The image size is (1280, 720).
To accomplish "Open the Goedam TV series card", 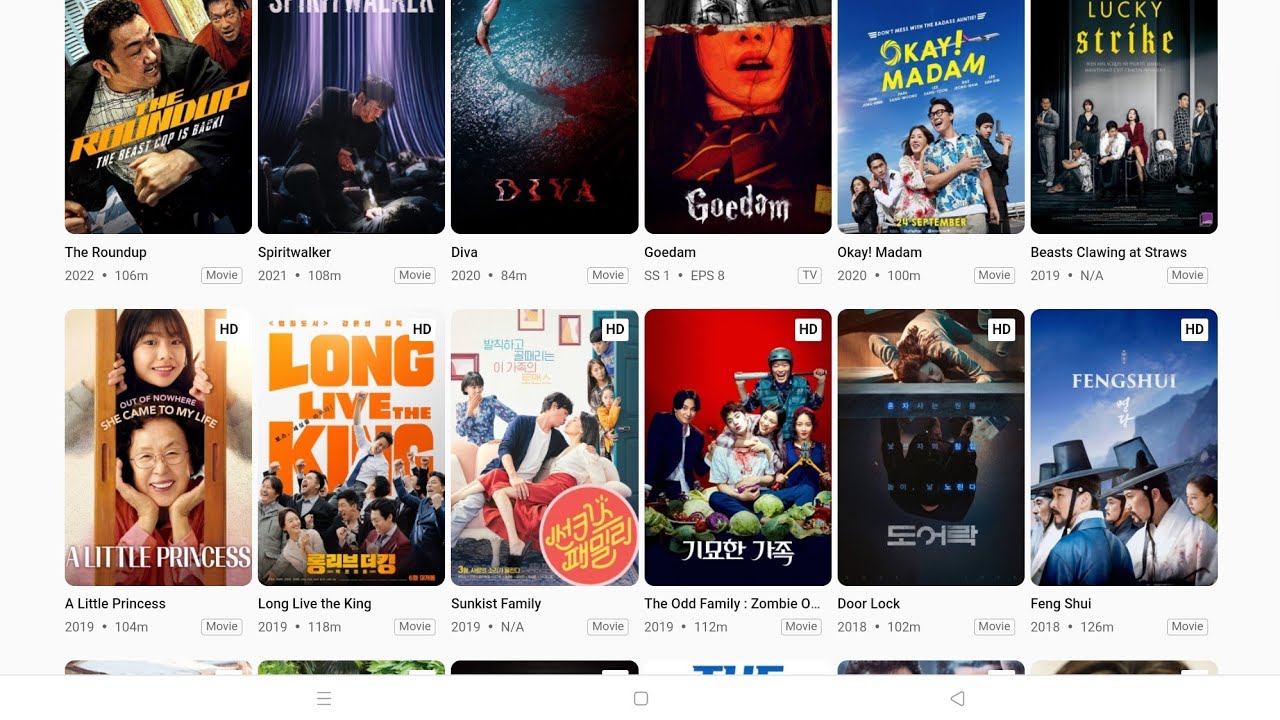I will [737, 115].
